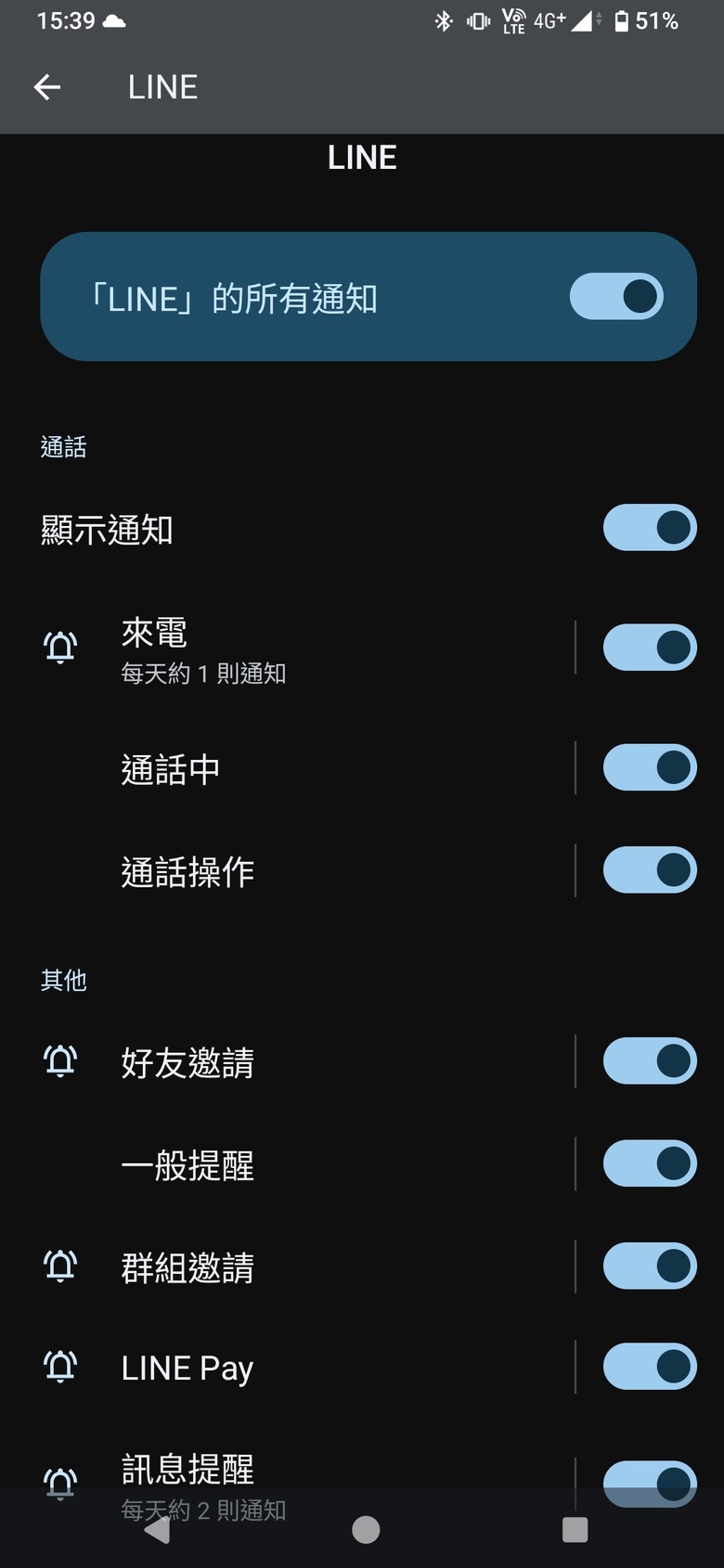Disable the 來電 switch

[650, 647]
